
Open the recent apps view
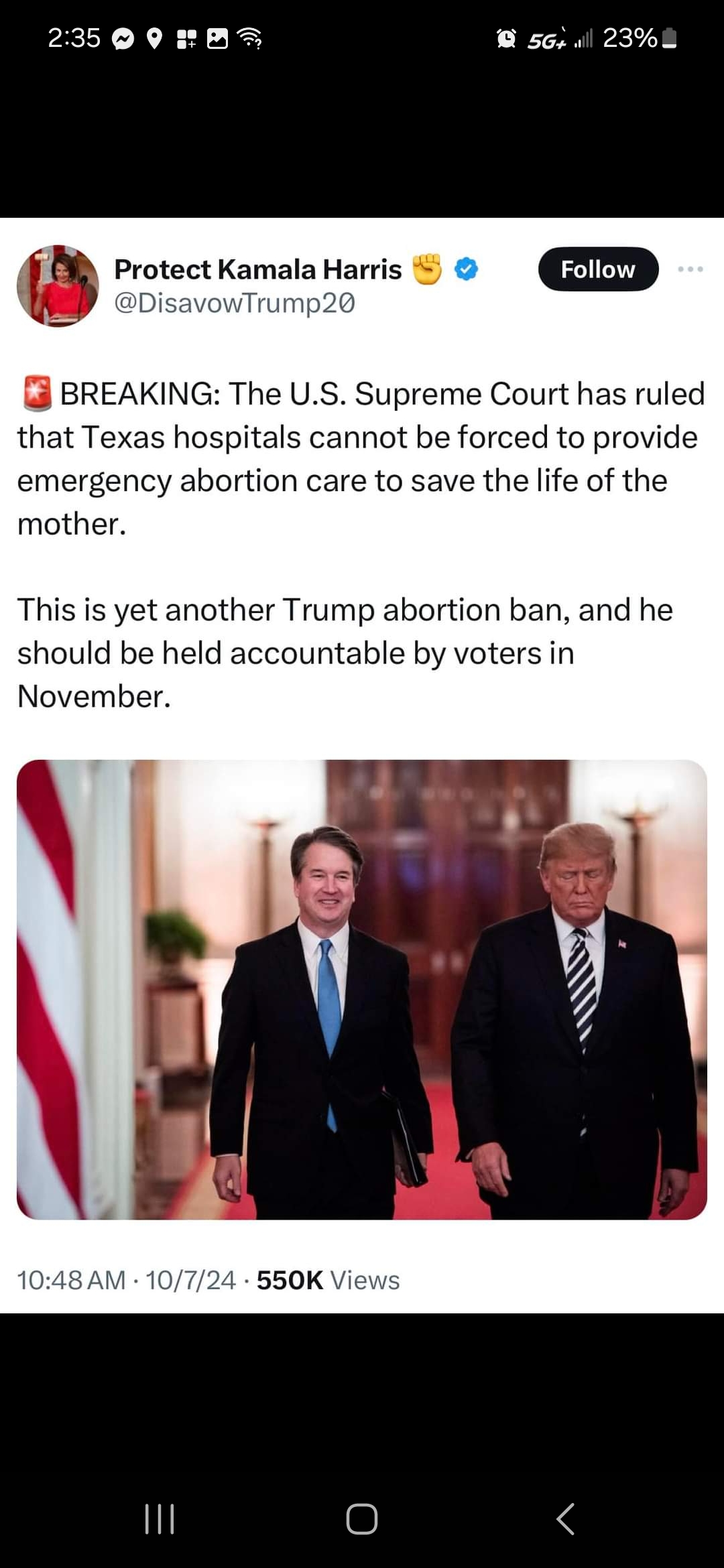[x=160, y=1518]
